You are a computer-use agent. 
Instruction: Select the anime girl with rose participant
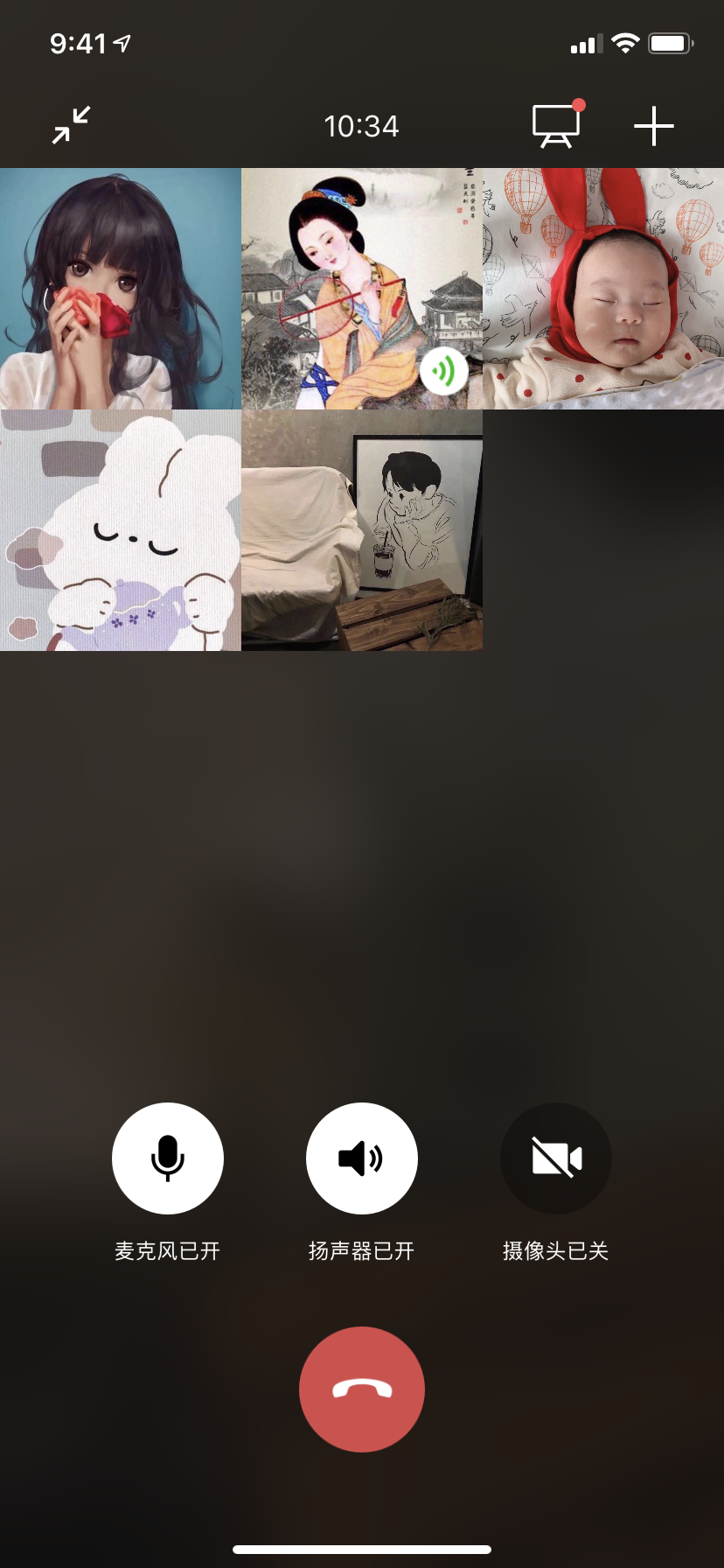click(x=121, y=289)
